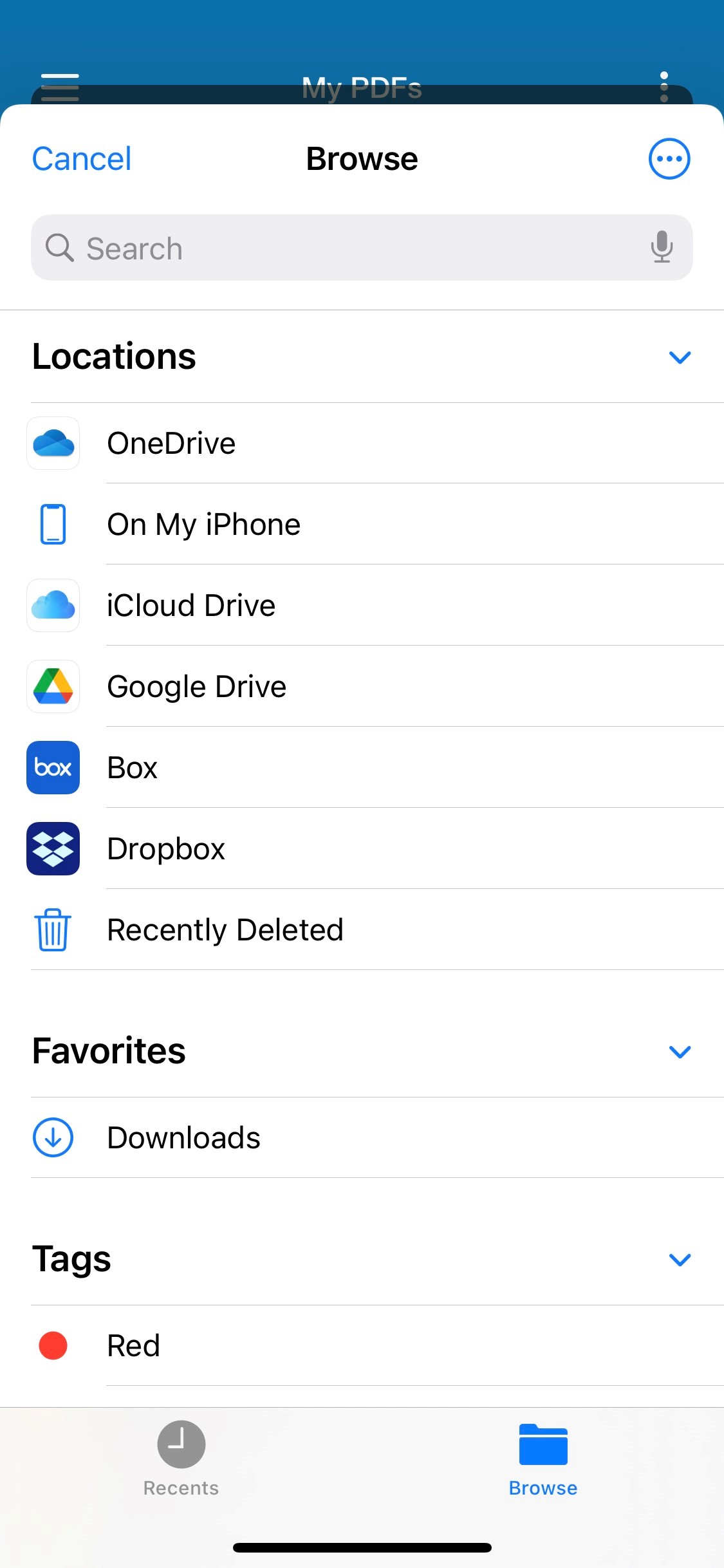Select the iCloud Drive cloud icon

53,606
